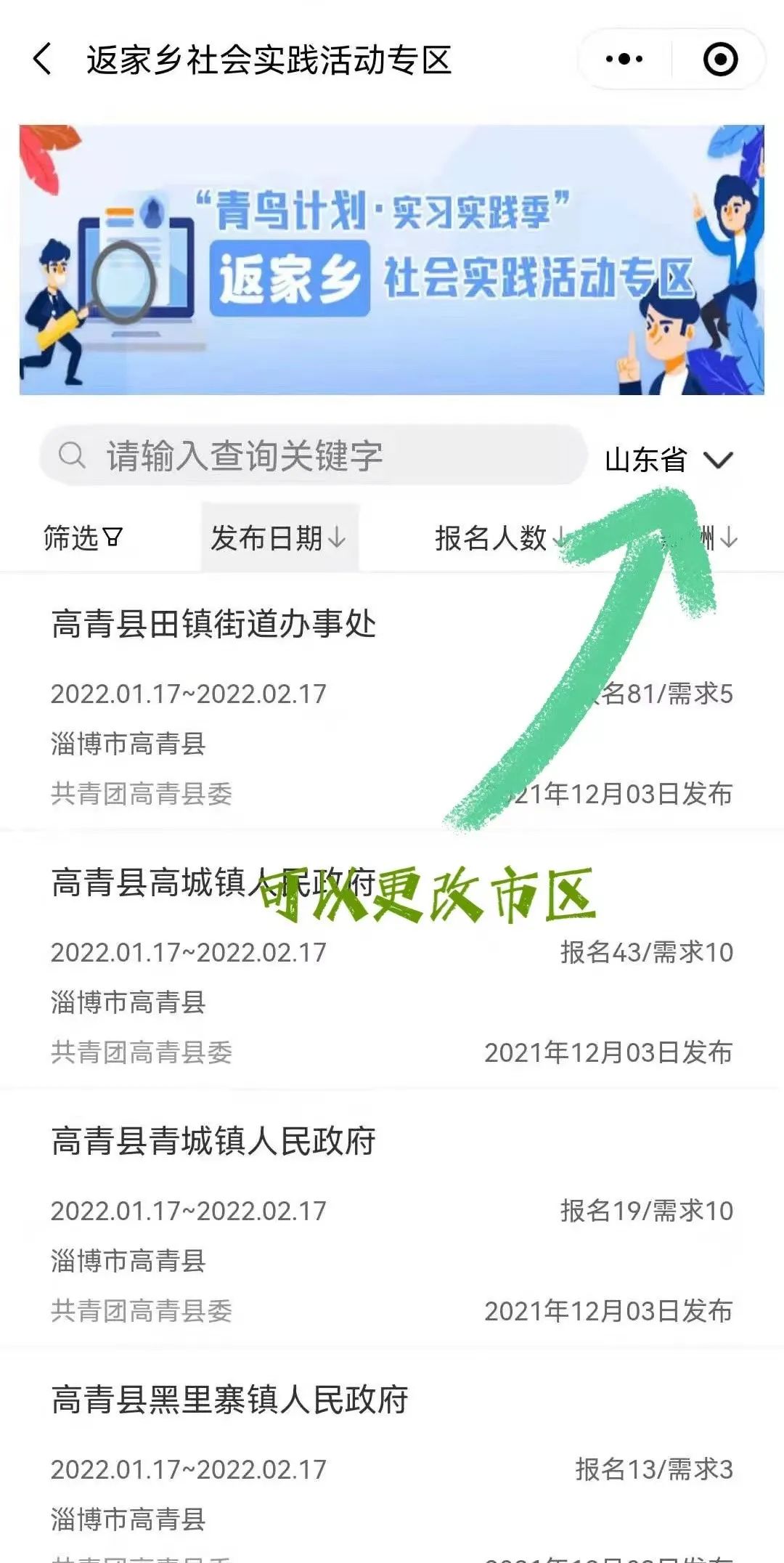Image resolution: width=784 pixels, height=1563 pixels.
Task: Select the 高青县黑里寨镇人民政府 listing
Action: point(229,1400)
